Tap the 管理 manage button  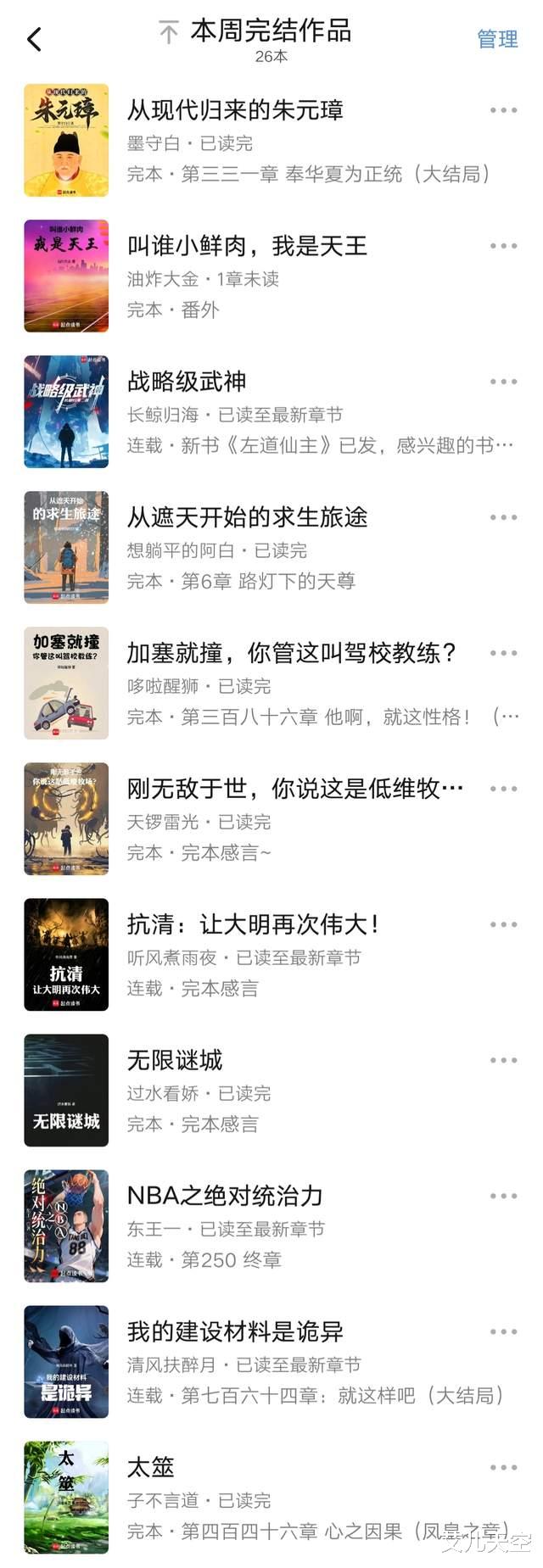coord(497,39)
